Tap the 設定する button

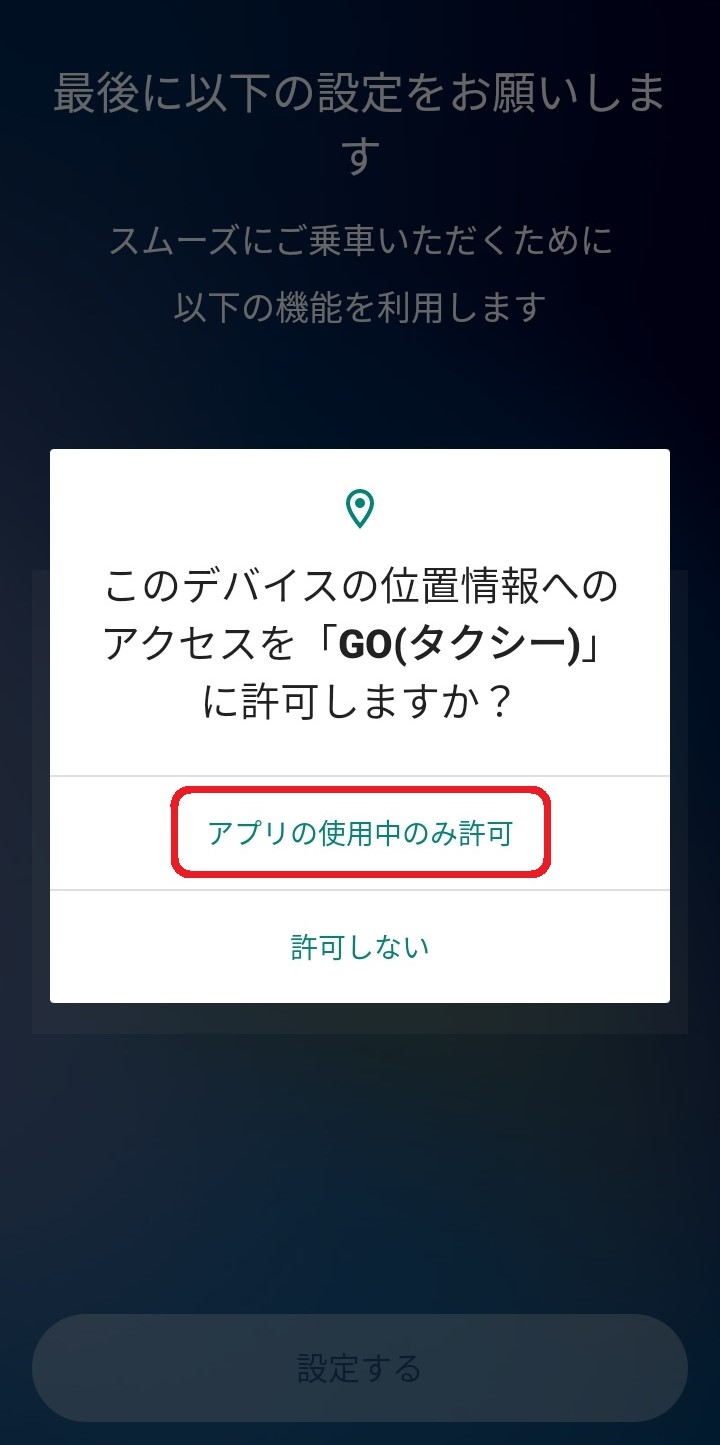click(x=360, y=1367)
